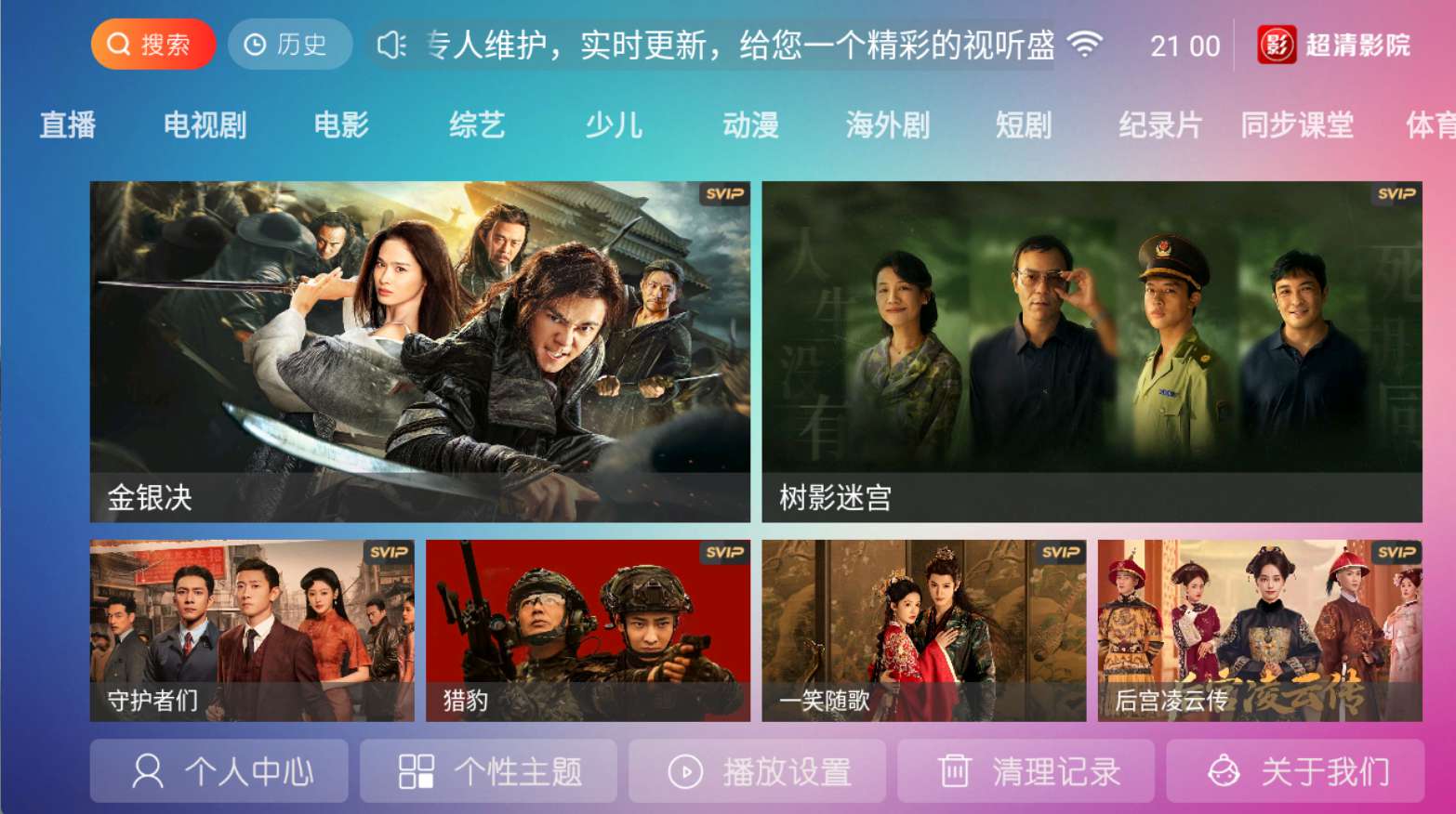This screenshot has width=1456, height=814.
Task: Tap 清理记录 to clear records
Action: [x=1026, y=771]
